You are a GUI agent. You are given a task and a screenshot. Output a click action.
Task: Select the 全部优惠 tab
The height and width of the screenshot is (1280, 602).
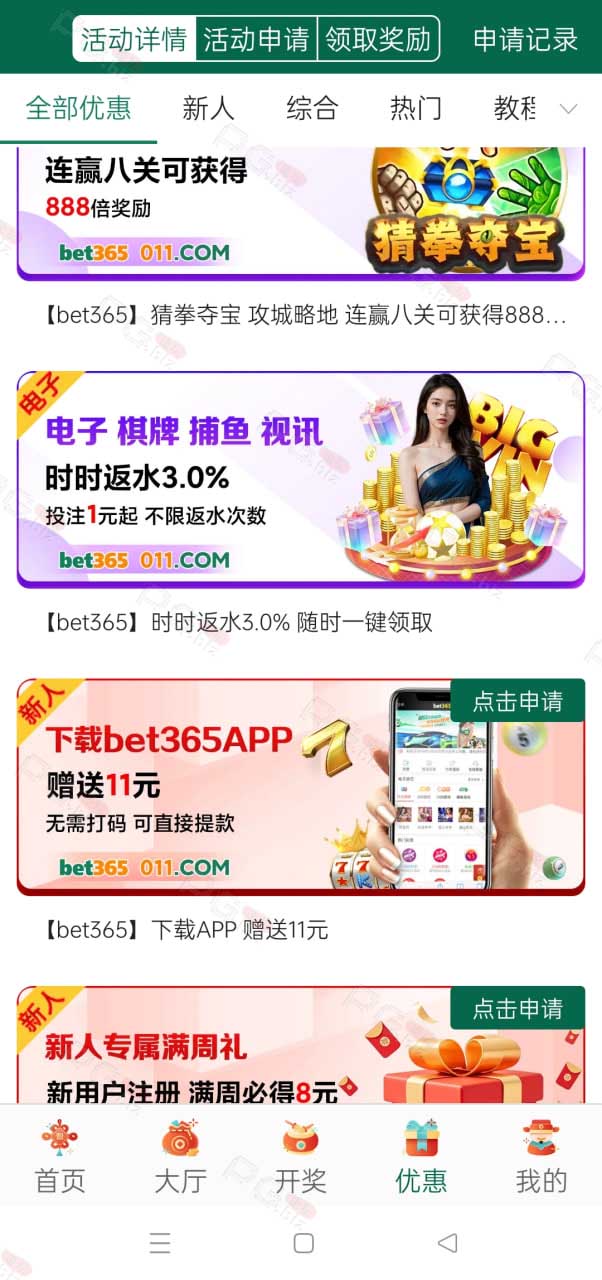pyautogui.click(x=78, y=108)
